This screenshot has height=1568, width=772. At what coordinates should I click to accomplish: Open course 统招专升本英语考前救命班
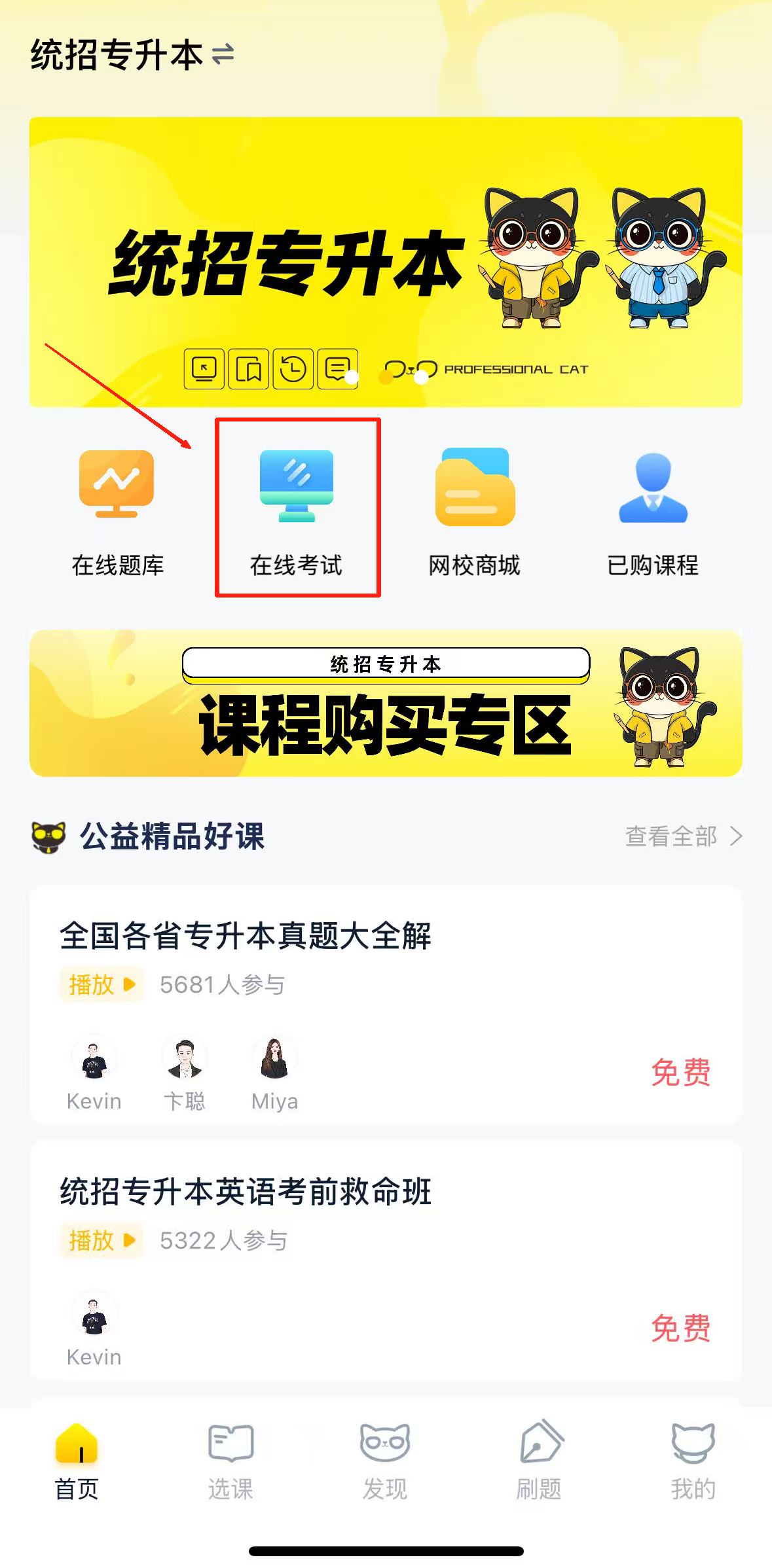(x=246, y=1192)
